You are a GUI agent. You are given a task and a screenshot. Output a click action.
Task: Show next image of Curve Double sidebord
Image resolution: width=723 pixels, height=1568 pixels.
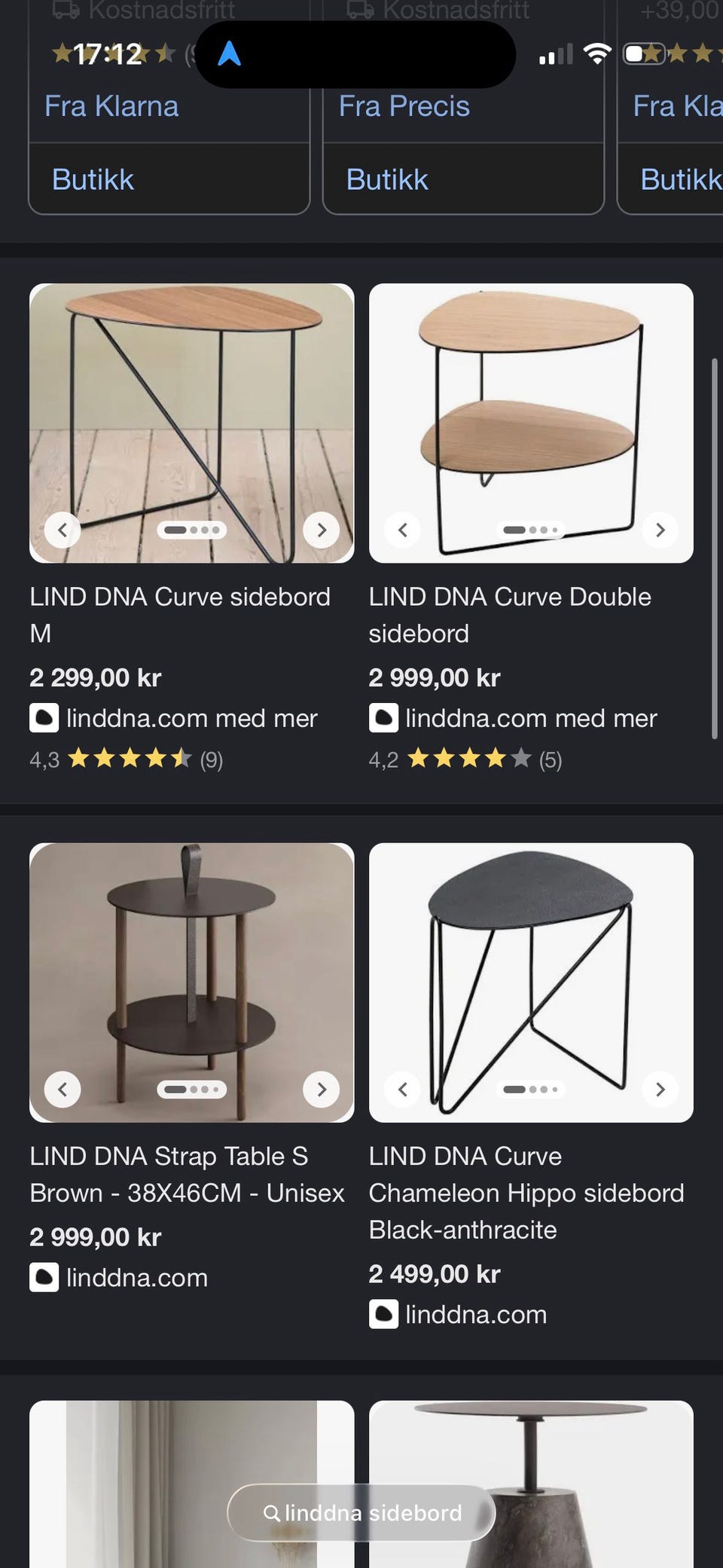point(660,530)
